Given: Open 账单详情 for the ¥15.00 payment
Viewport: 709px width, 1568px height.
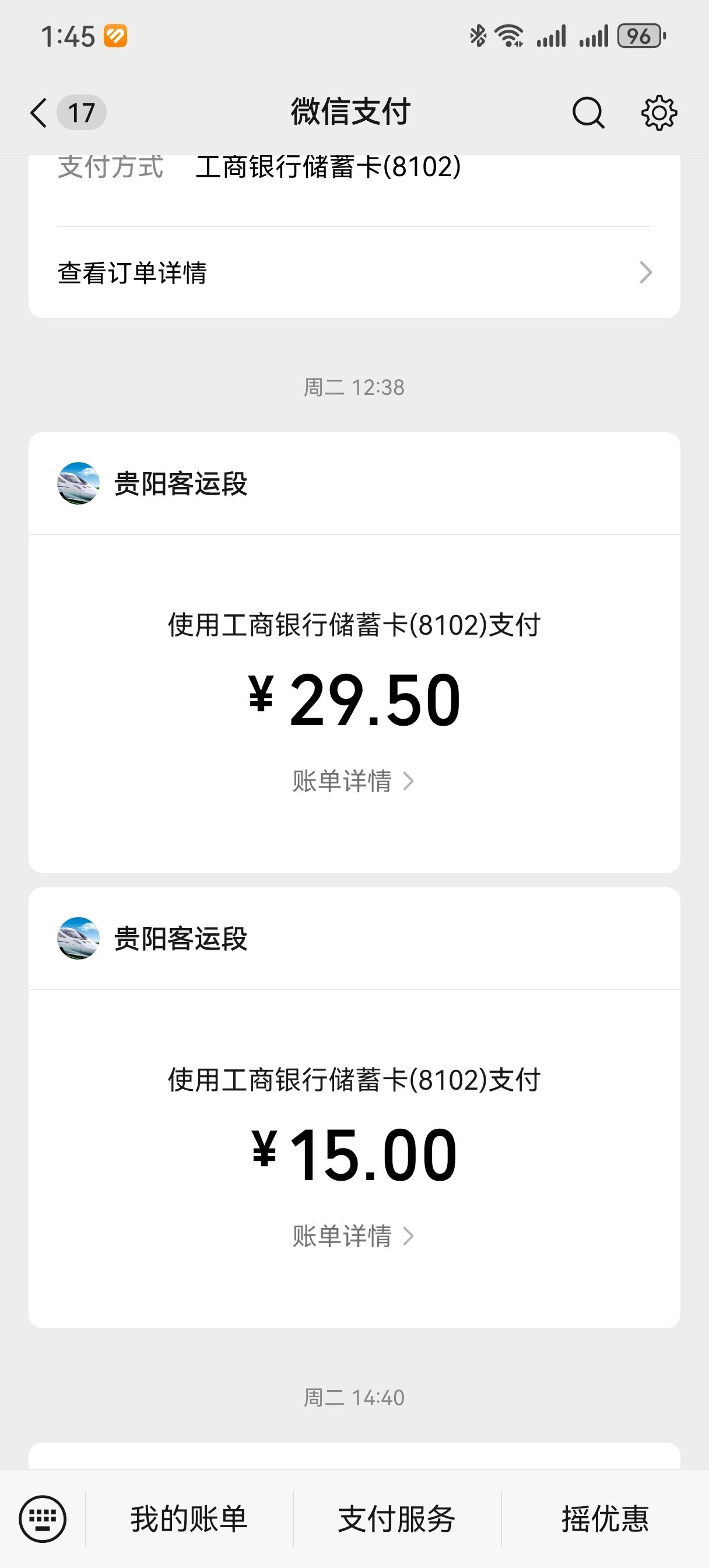Looking at the screenshot, I should point(353,1236).
